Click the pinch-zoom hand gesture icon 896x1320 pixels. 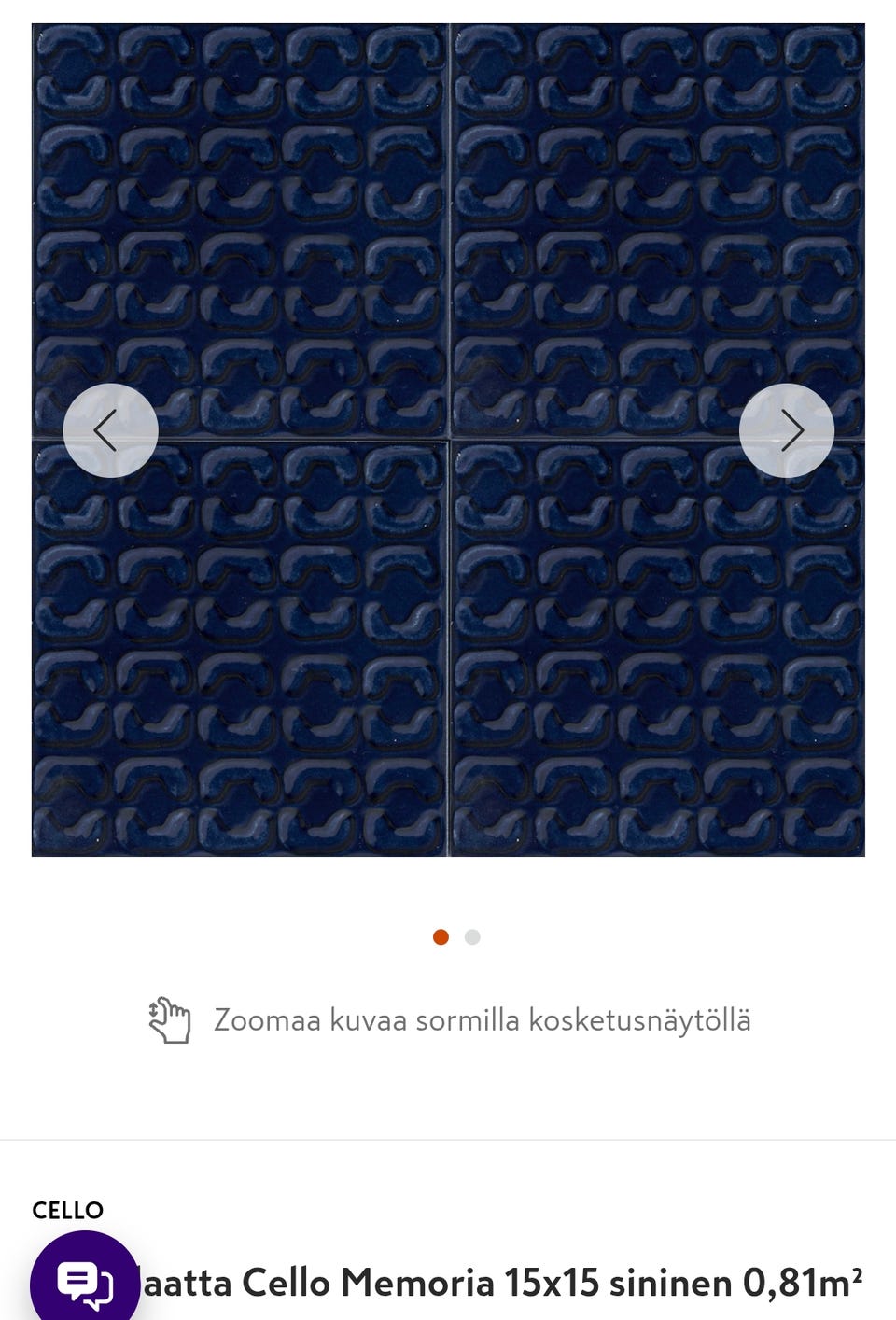171,1018
